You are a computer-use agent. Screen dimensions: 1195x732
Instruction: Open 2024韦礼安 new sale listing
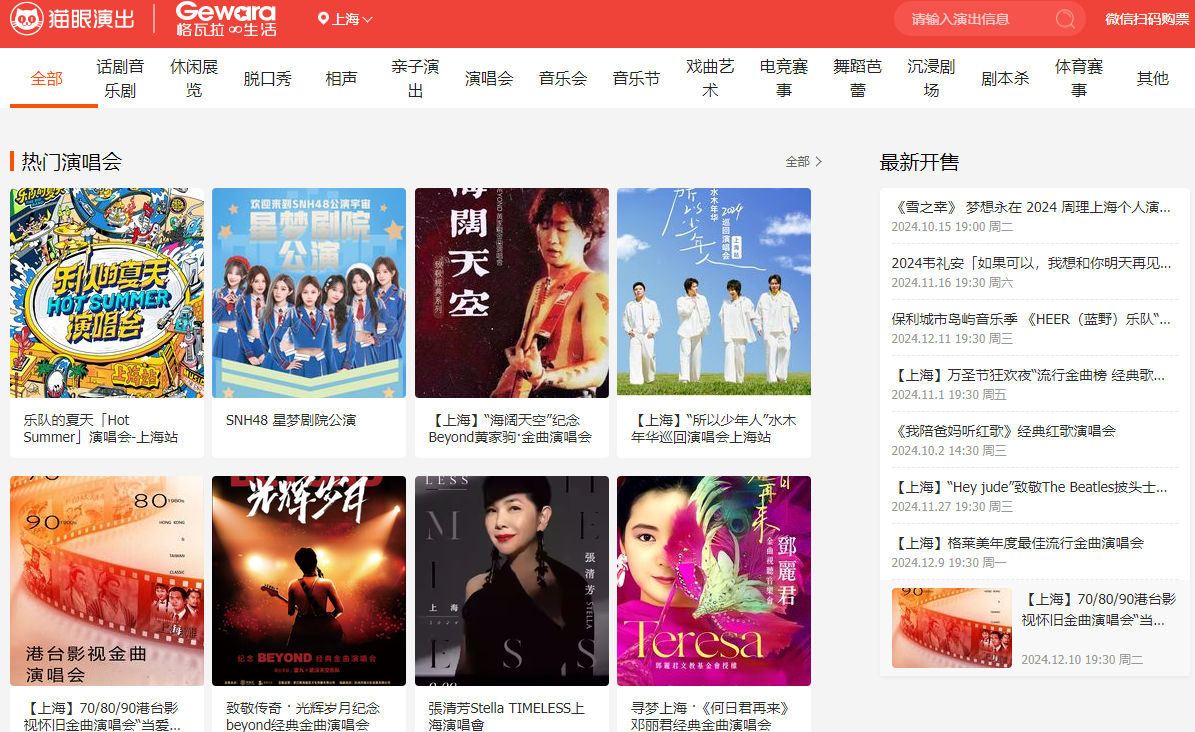pos(1031,263)
